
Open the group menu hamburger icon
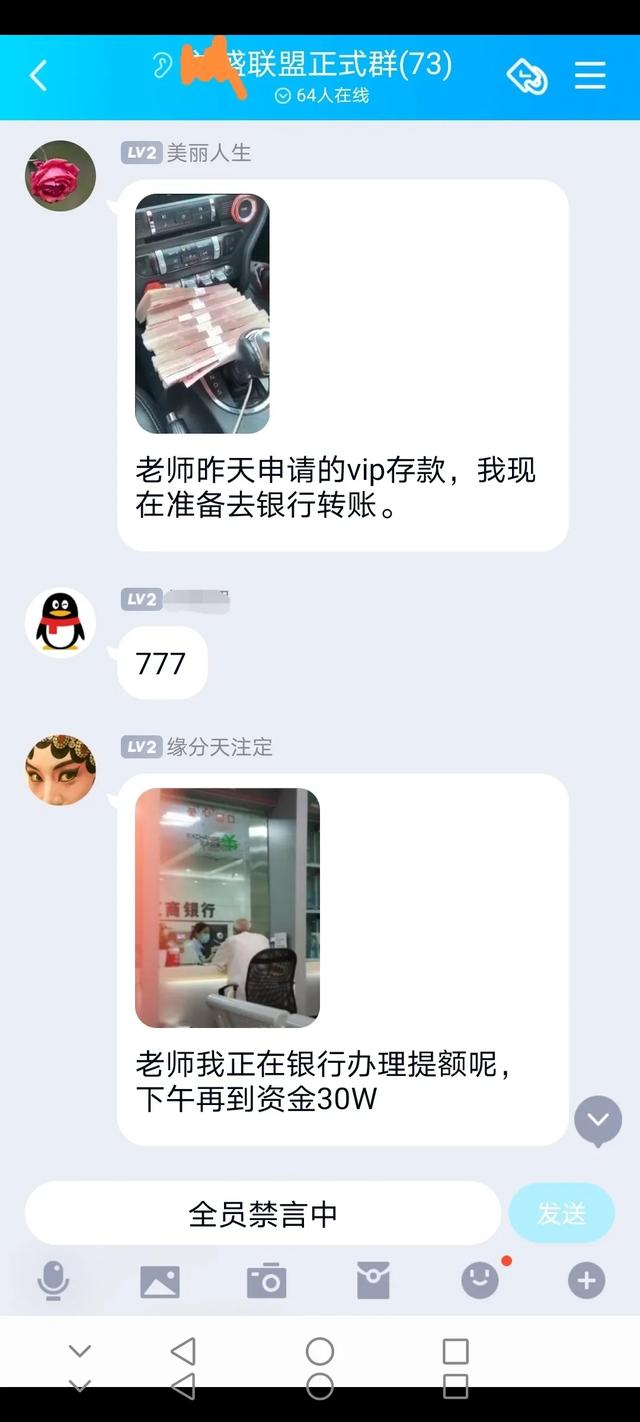coord(590,75)
